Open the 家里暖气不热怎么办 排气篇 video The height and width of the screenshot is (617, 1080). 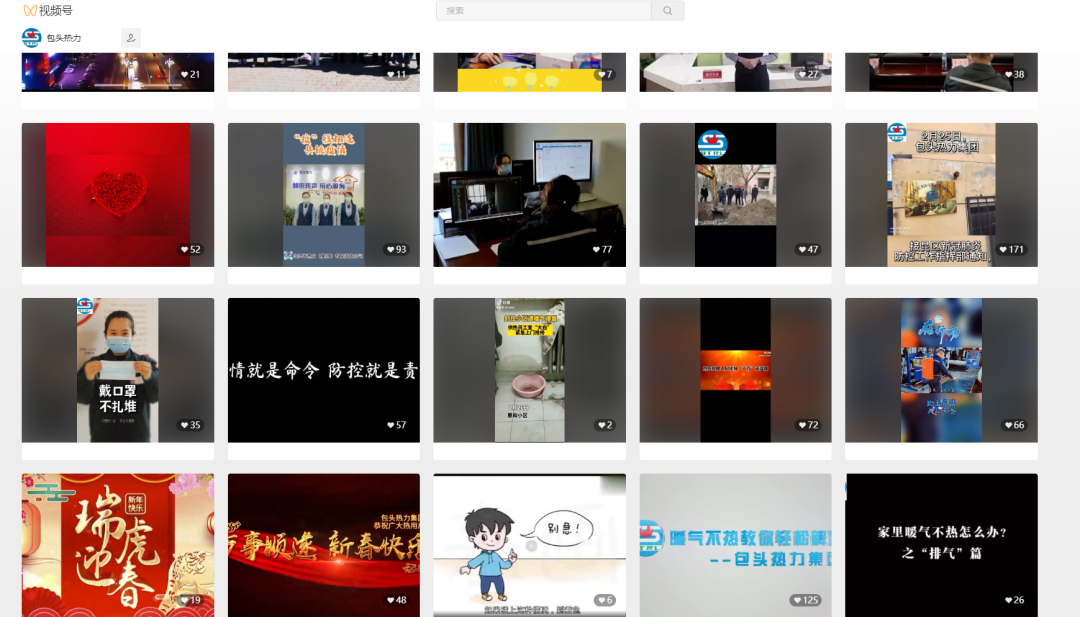click(941, 545)
